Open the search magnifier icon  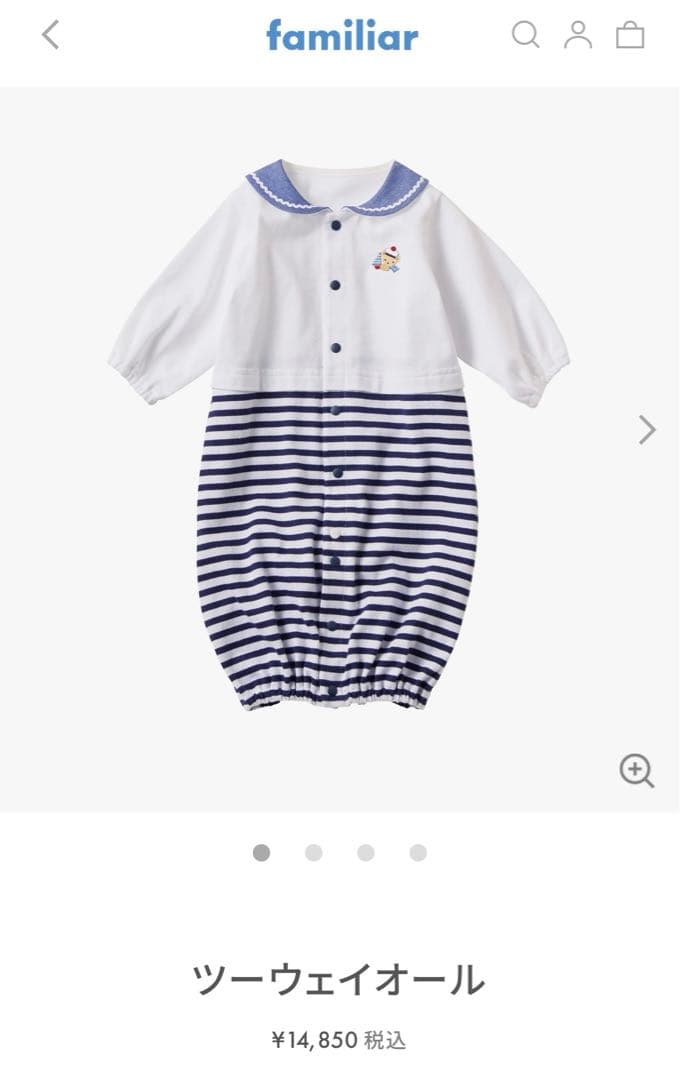coord(525,35)
